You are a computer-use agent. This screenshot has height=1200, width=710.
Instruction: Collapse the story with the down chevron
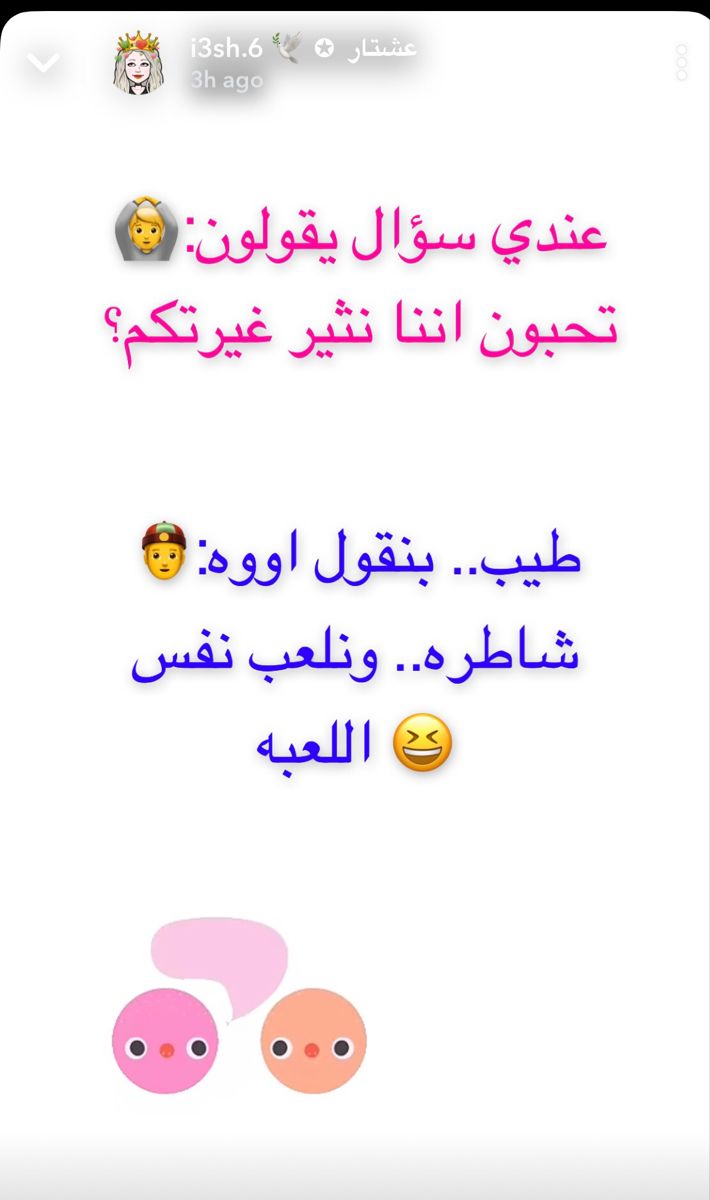coord(43,64)
